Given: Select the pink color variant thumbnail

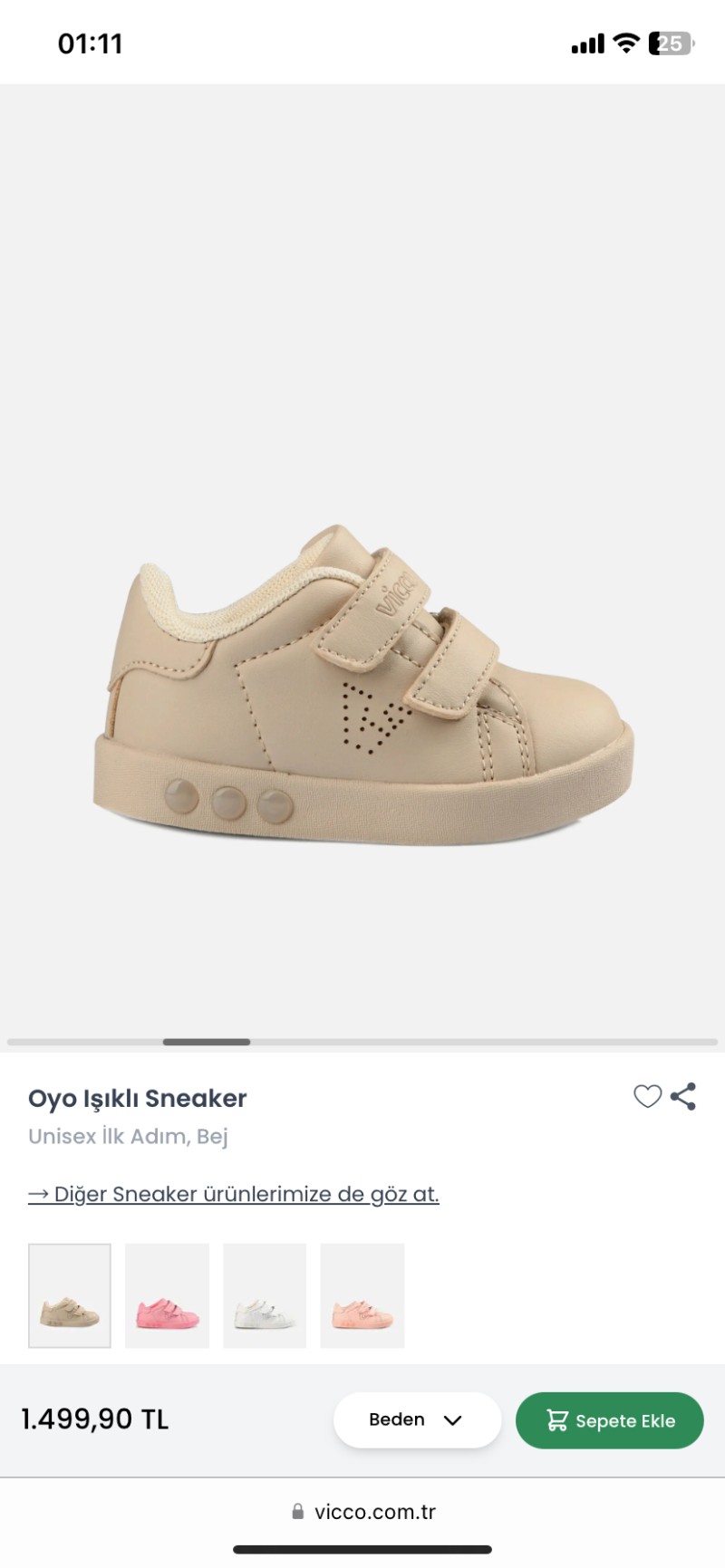Looking at the screenshot, I should click(167, 1295).
